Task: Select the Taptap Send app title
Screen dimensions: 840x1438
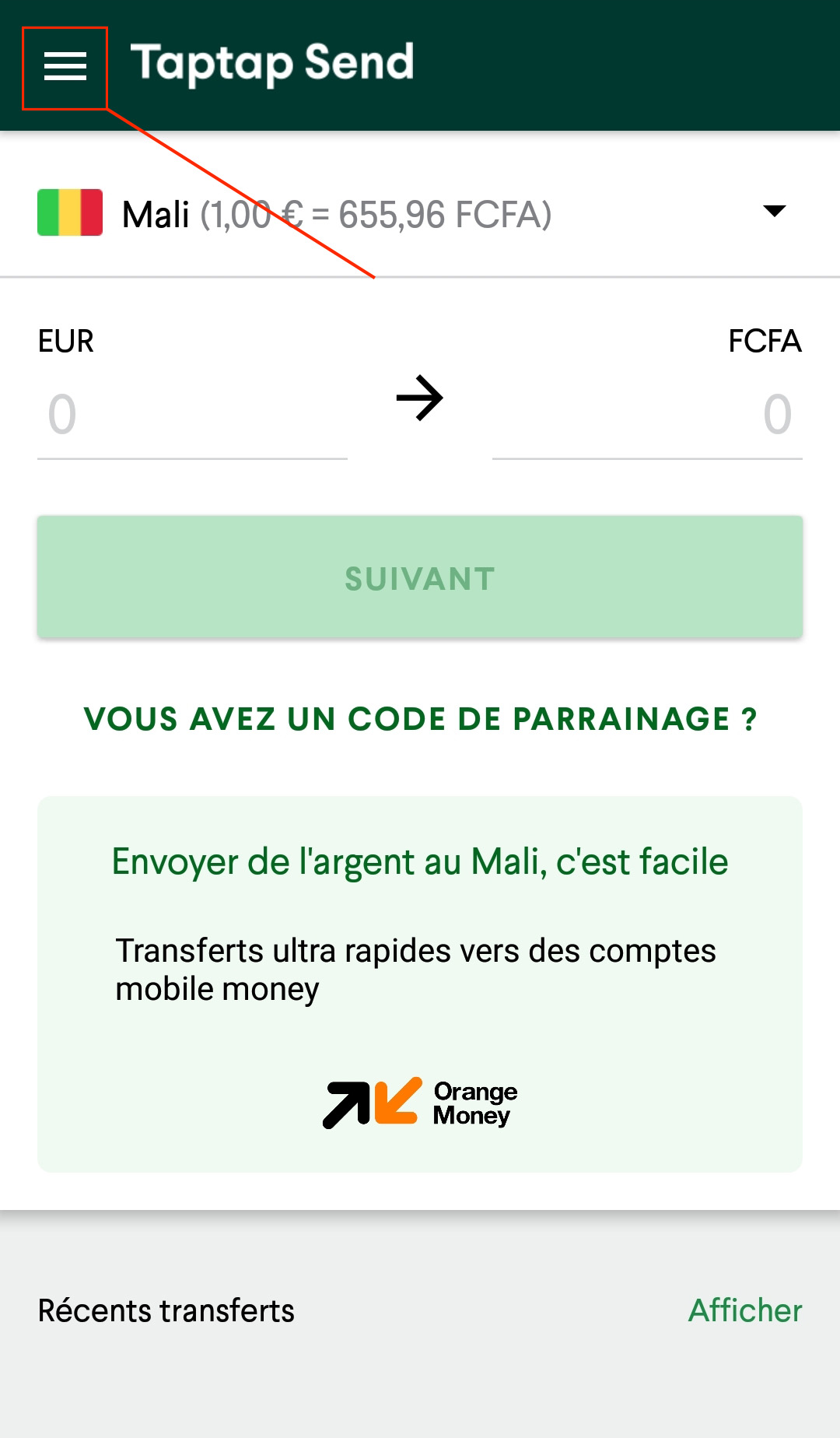Action: coord(272,62)
